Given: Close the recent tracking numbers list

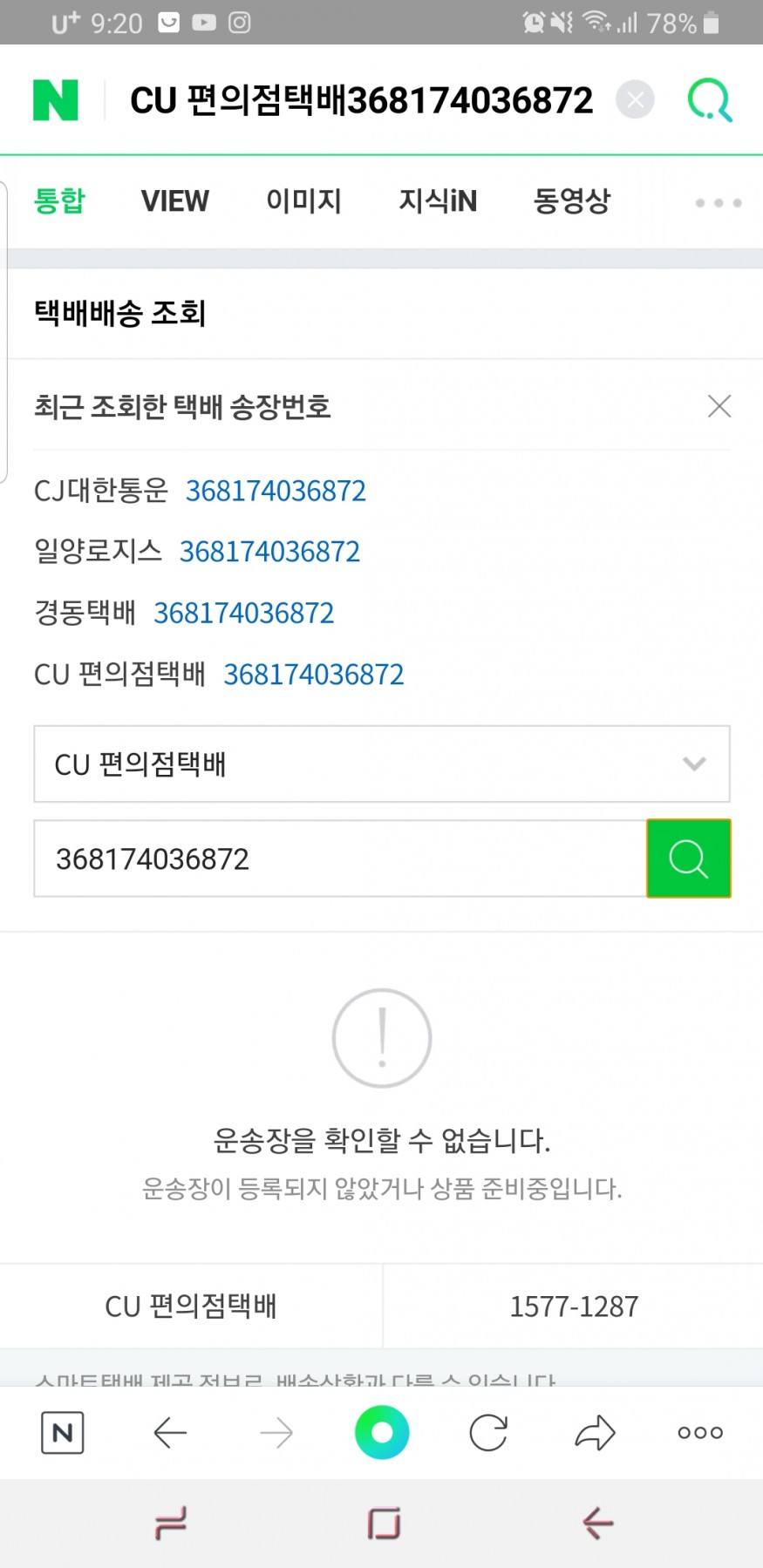Looking at the screenshot, I should 719,406.
